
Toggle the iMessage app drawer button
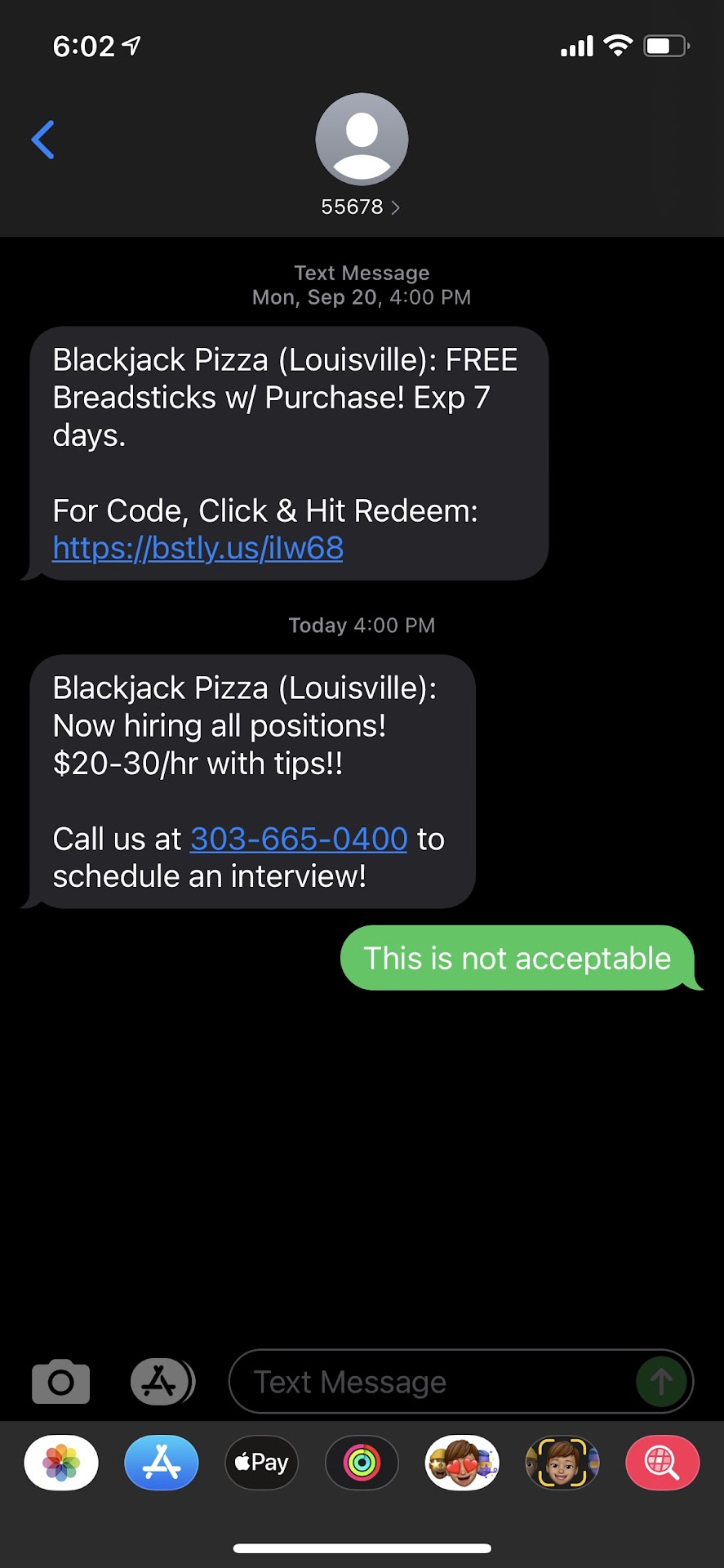point(162,1382)
